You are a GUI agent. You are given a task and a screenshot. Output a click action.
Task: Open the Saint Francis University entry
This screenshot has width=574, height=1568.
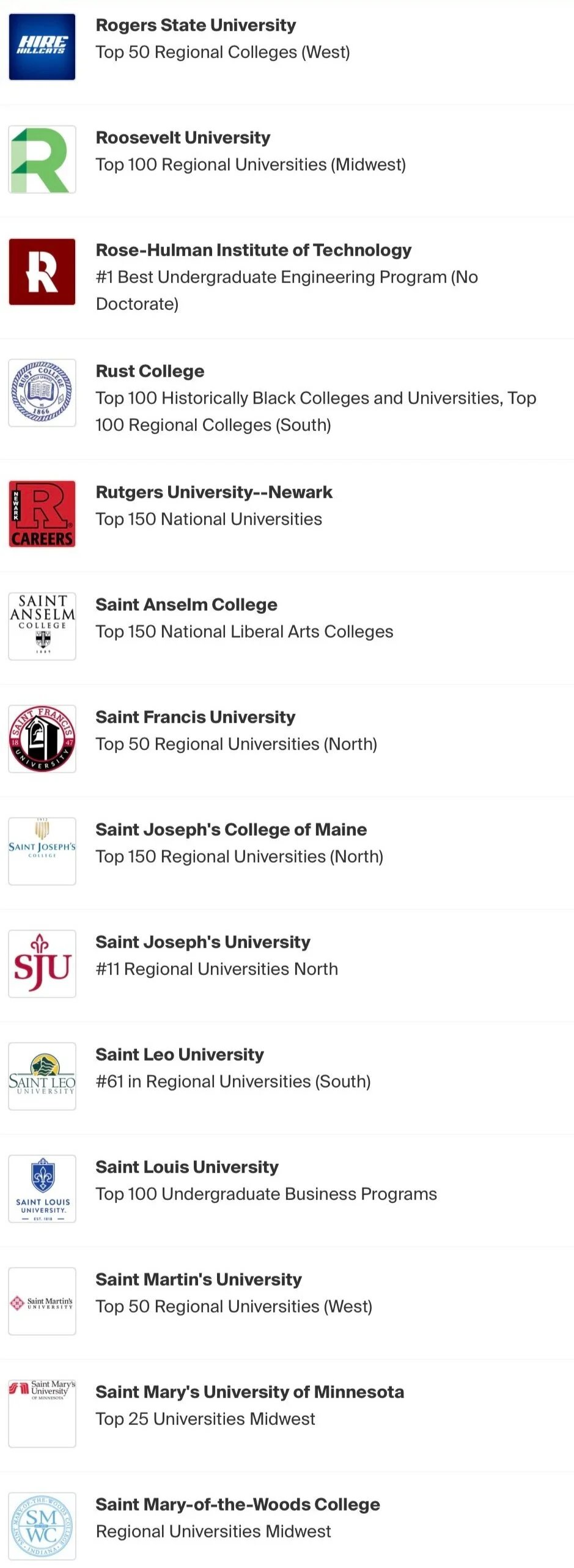(x=196, y=718)
